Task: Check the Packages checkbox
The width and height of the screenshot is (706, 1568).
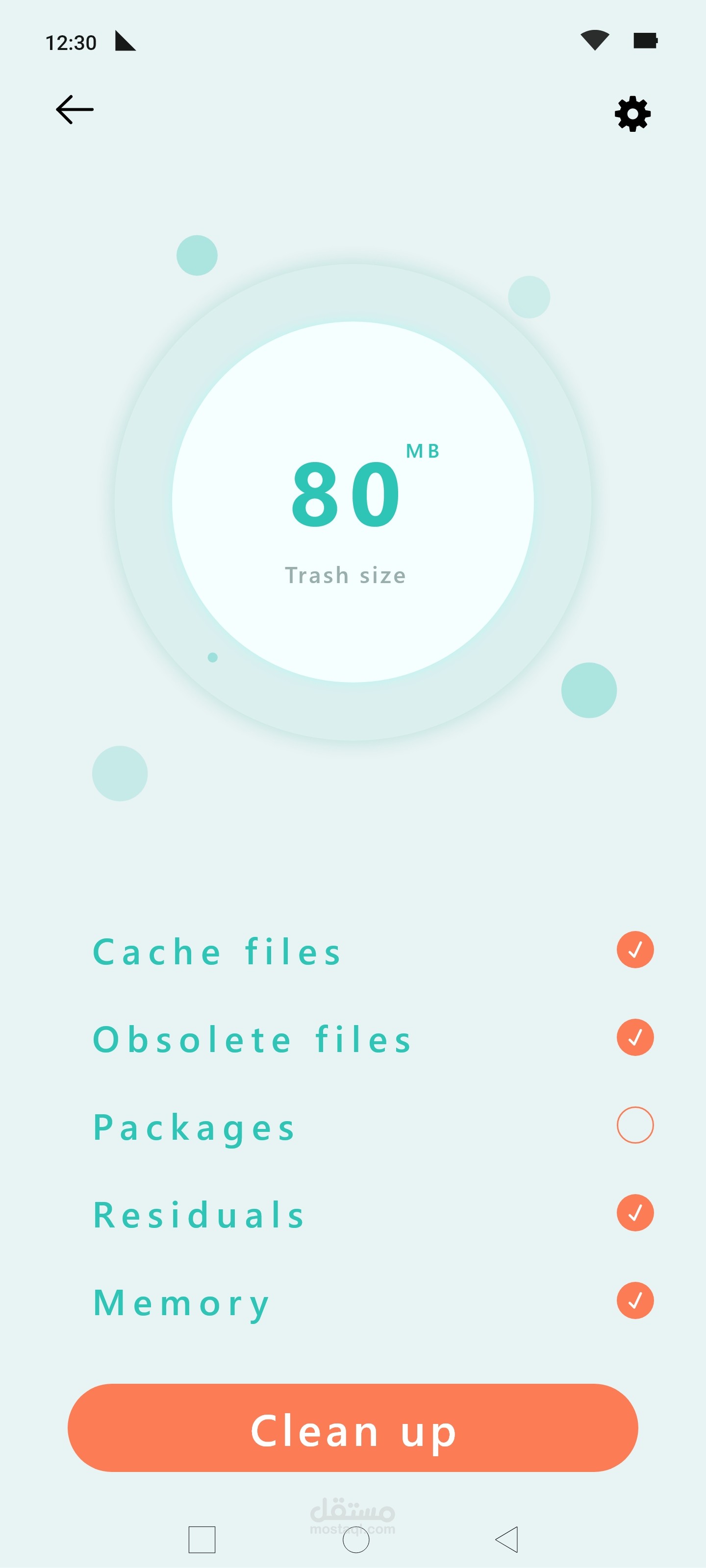Action: pos(635,1125)
